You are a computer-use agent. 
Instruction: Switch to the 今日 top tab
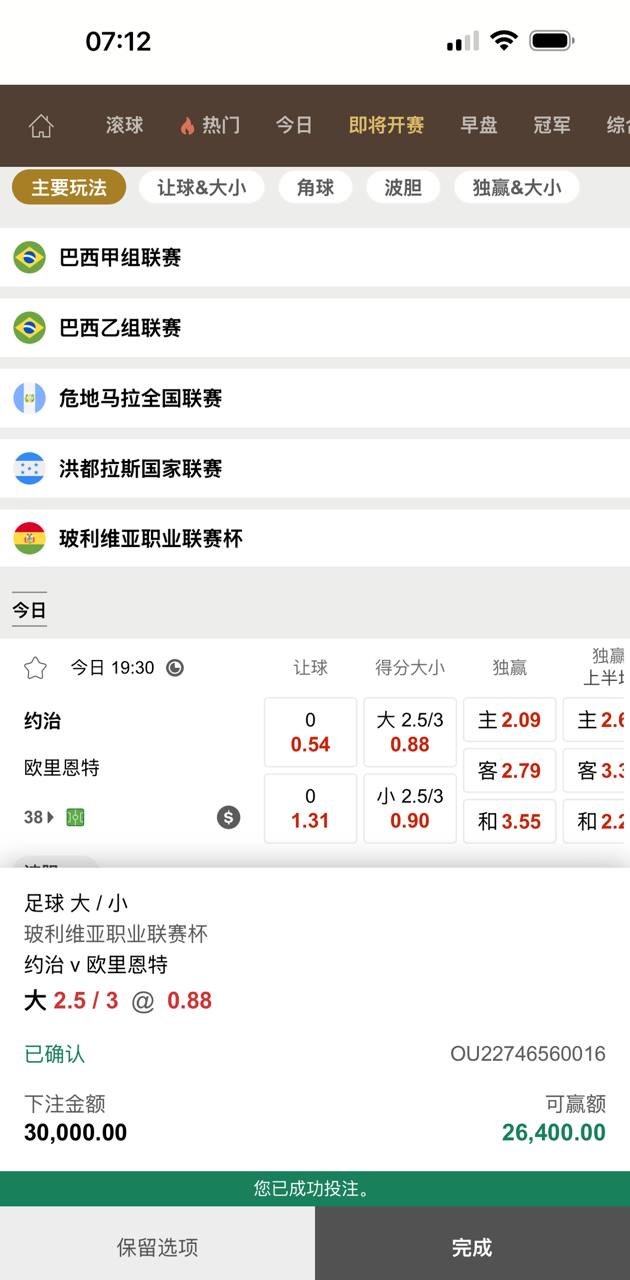[x=294, y=125]
